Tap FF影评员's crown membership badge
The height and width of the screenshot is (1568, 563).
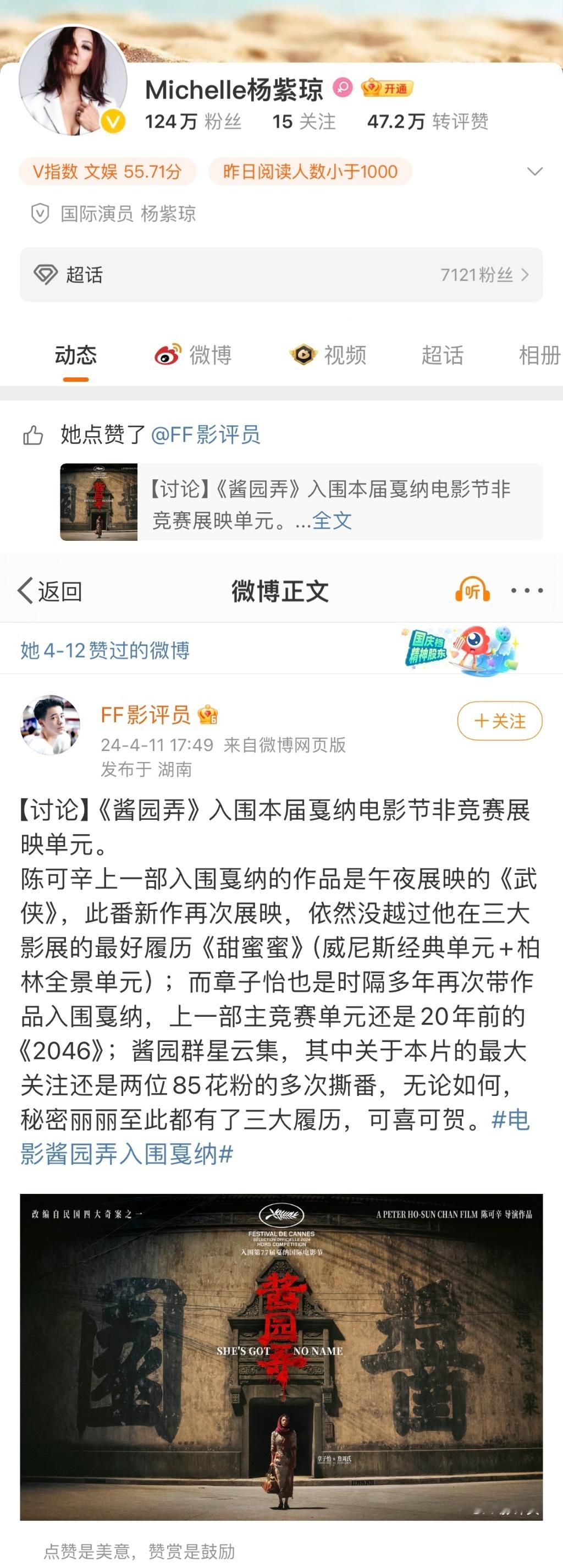208,716
